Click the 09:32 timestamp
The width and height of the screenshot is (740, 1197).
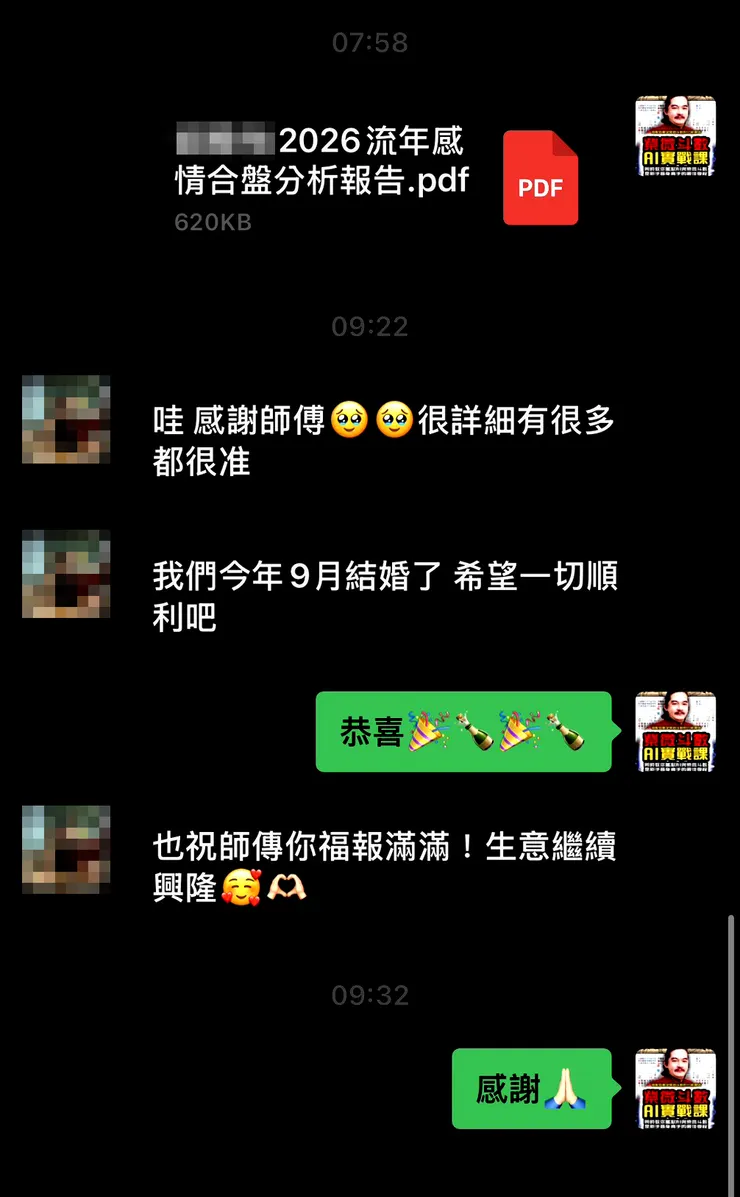click(x=370, y=995)
